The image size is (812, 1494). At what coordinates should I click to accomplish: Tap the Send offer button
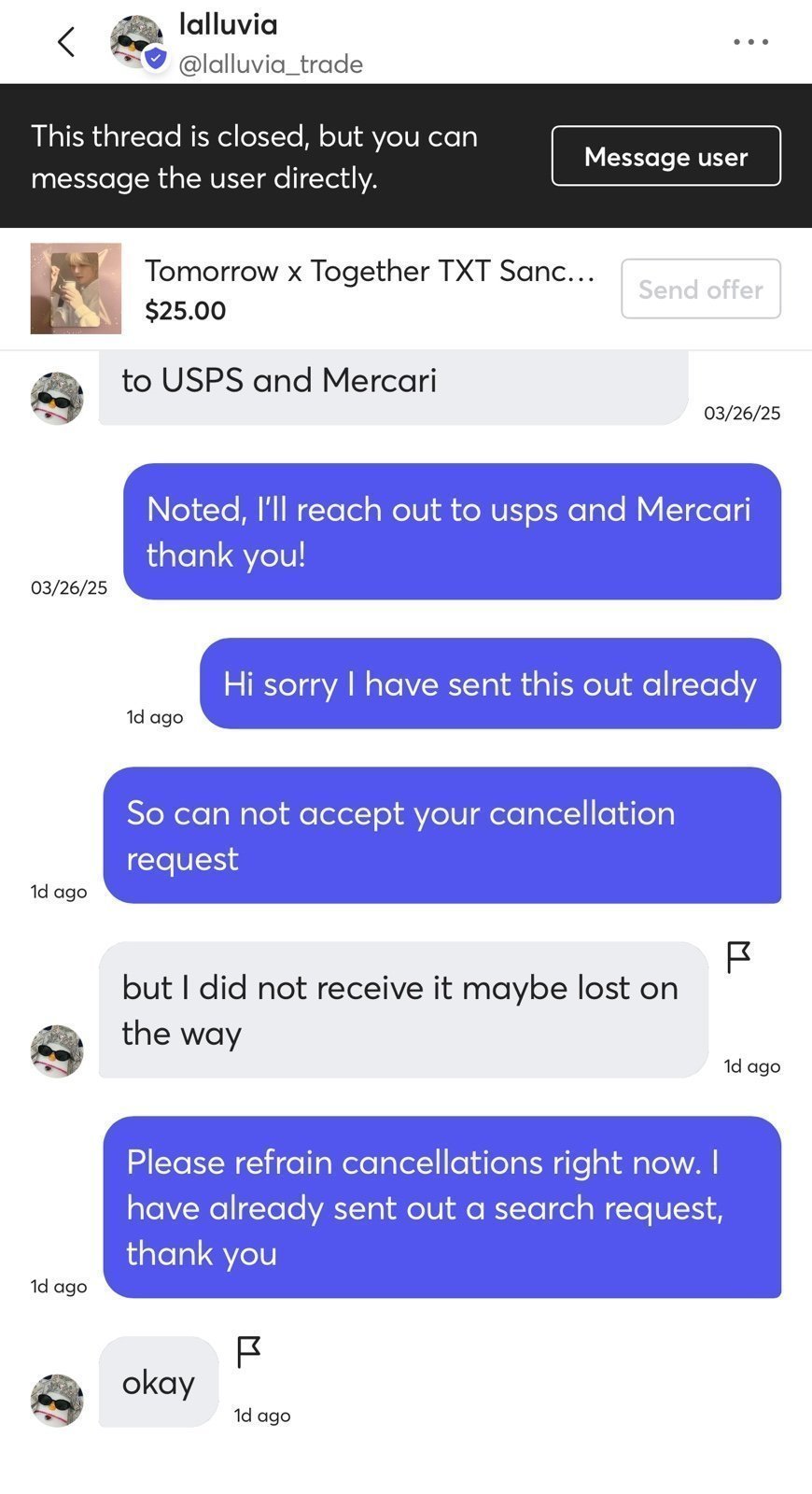(701, 289)
